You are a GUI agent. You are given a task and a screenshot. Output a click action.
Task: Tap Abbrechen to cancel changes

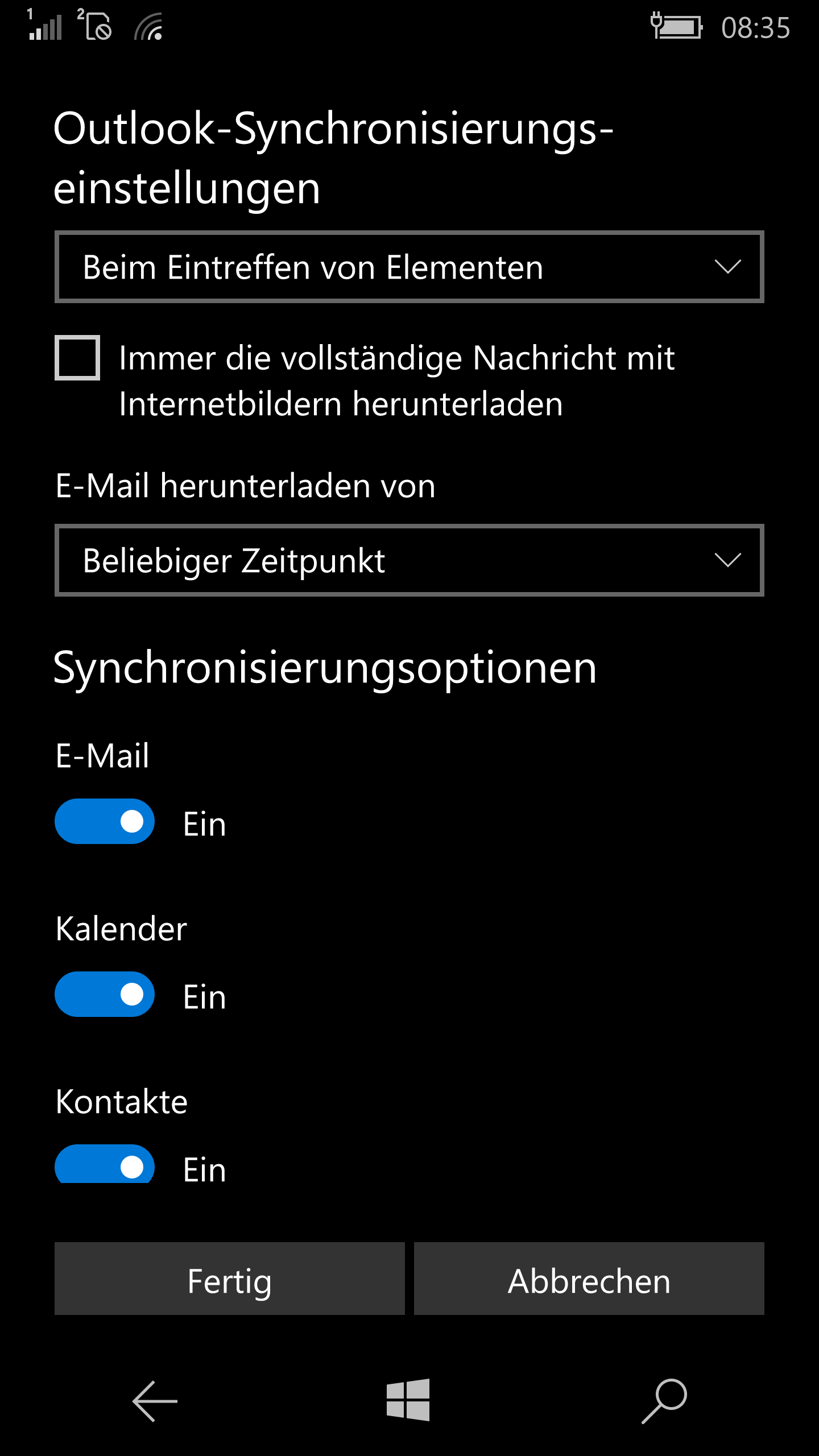[589, 1279]
